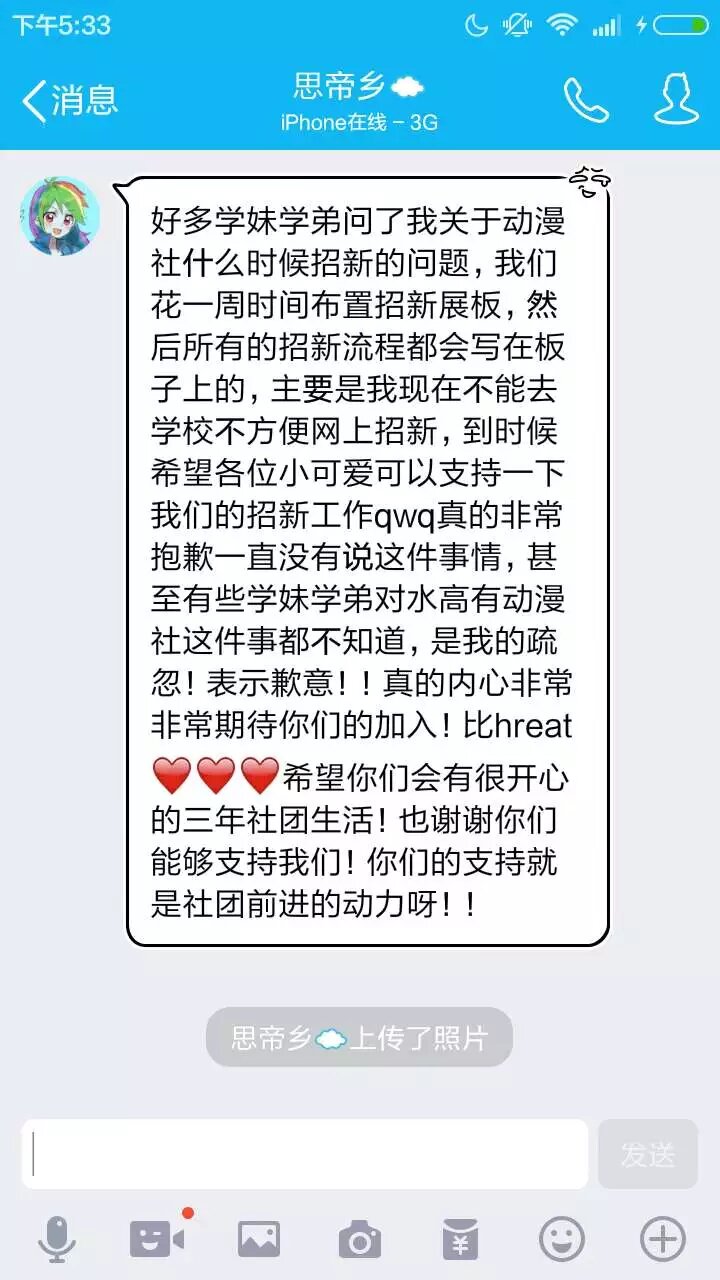
Task: Start a voice call with 思帝乡
Action: coord(586,100)
